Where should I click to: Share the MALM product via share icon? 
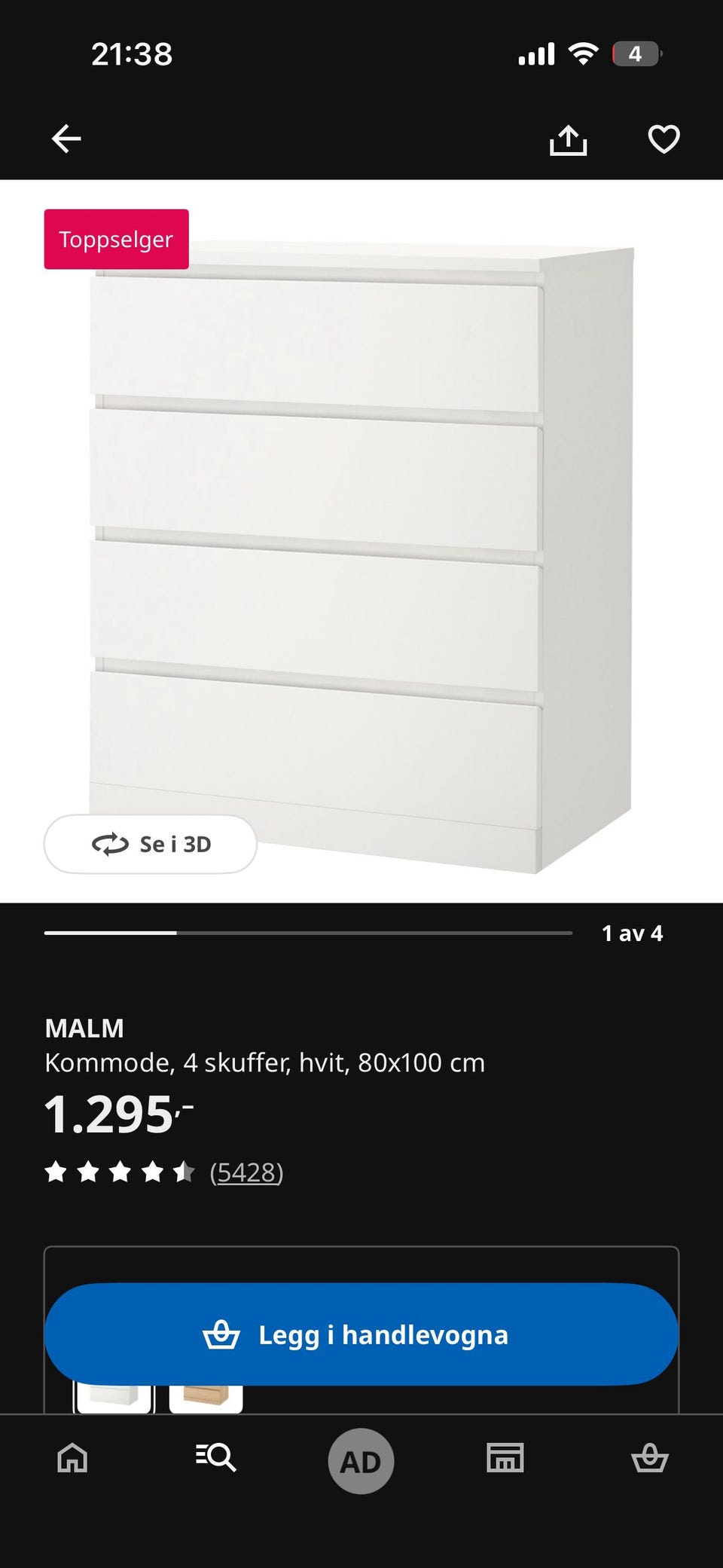pyautogui.click(x=569, y=140)
